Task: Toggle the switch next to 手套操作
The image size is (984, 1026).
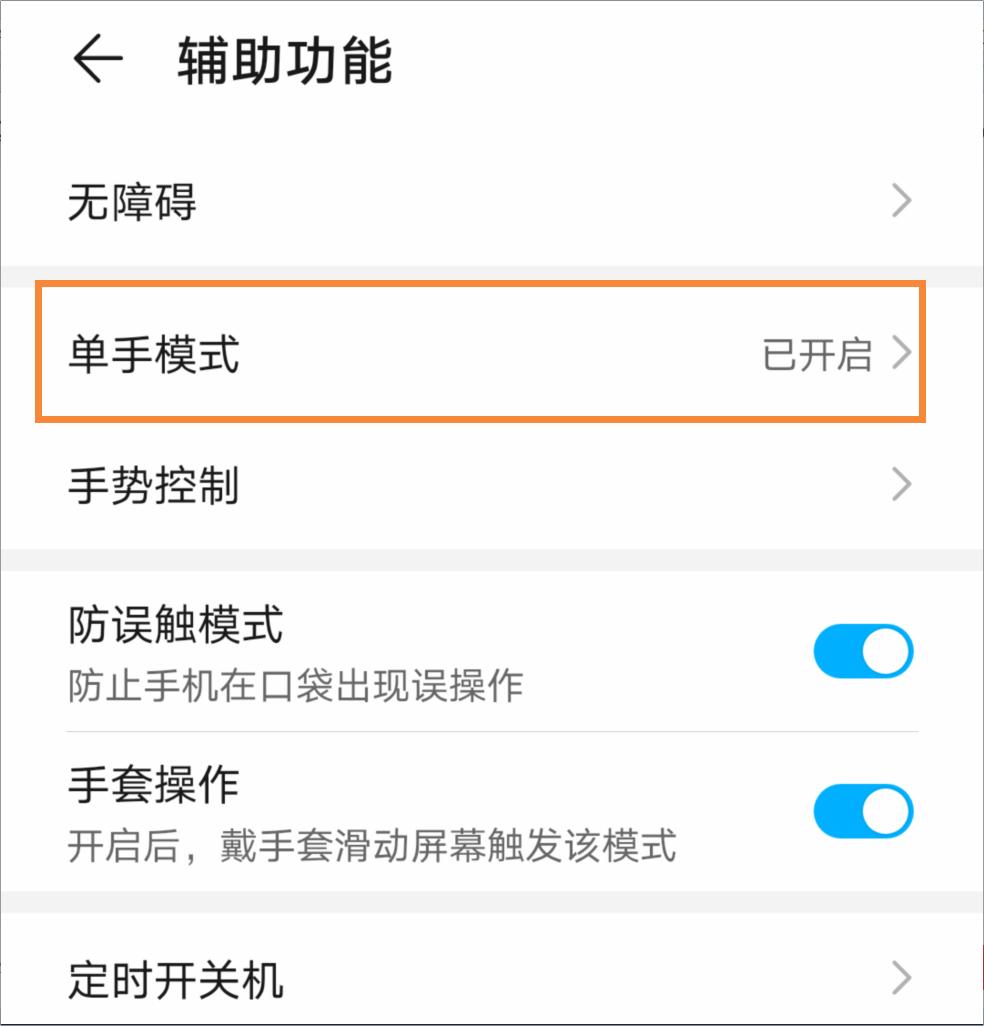Action: coord(862,811)
